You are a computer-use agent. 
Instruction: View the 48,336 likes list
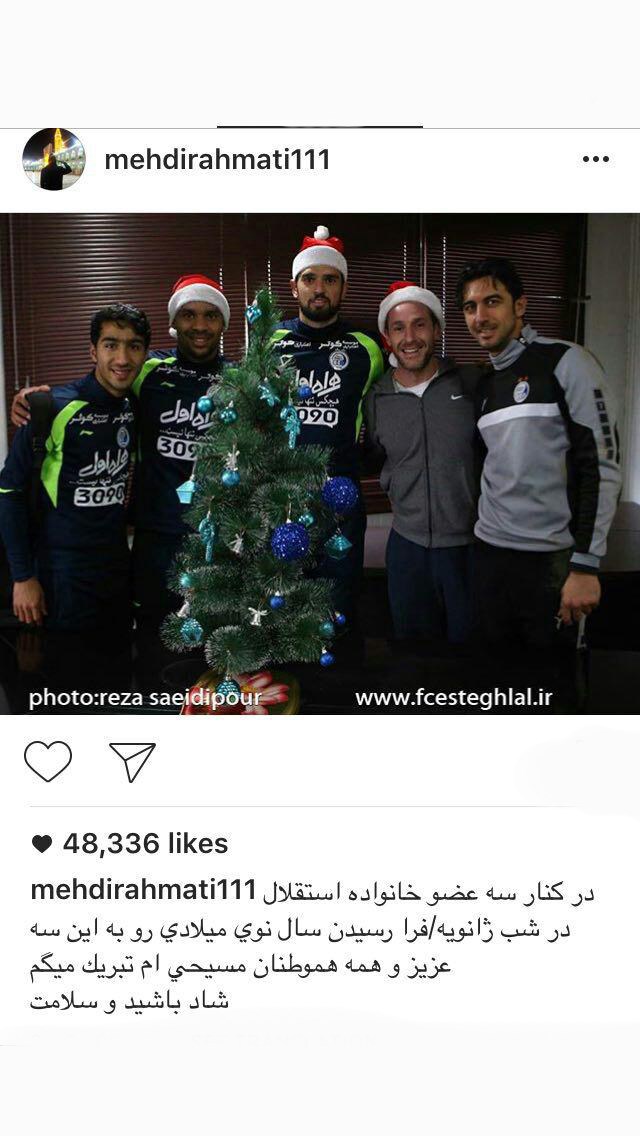(144, 844)
